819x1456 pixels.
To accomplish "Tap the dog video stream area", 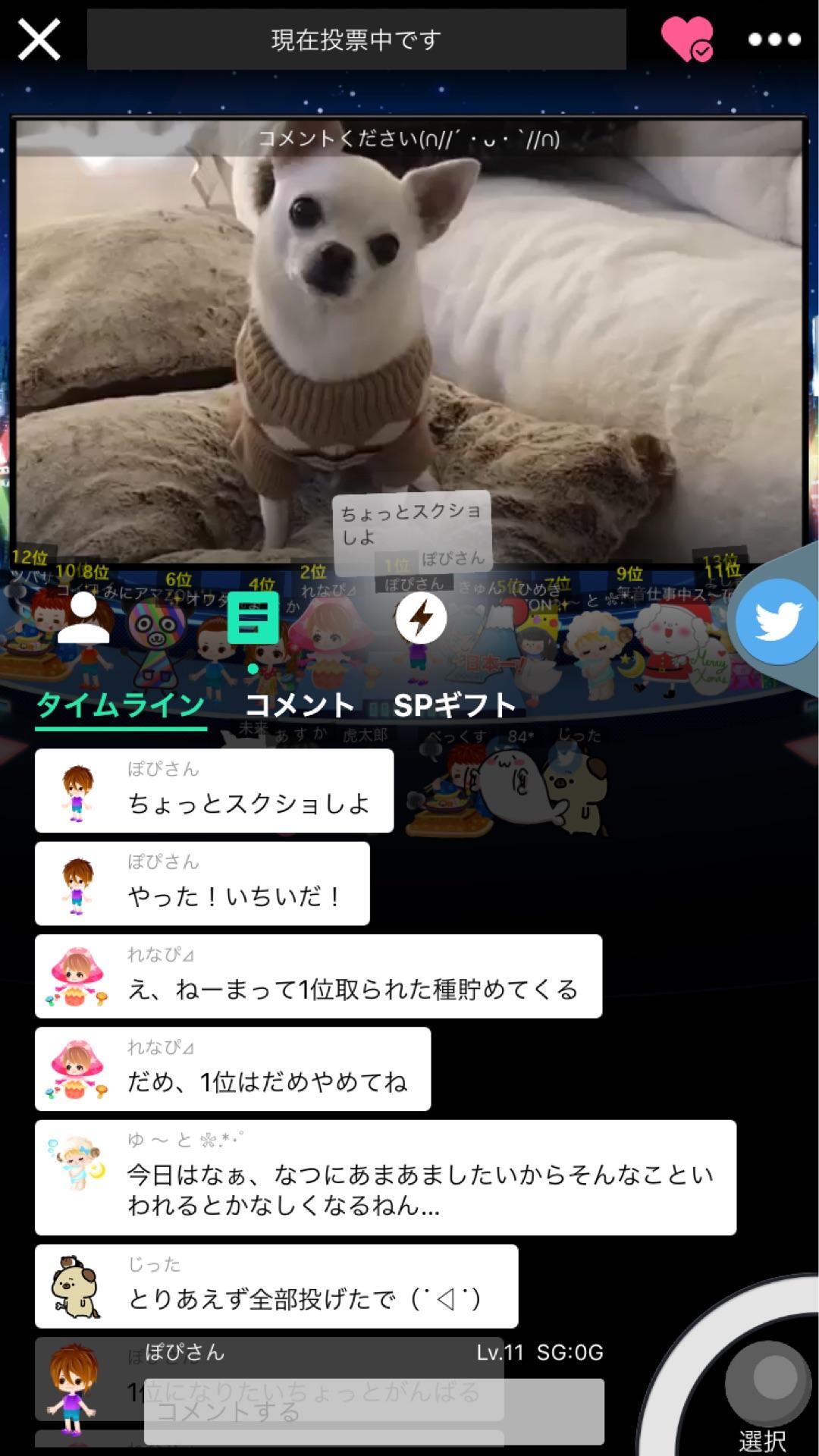I will click(x=409, y=334).
